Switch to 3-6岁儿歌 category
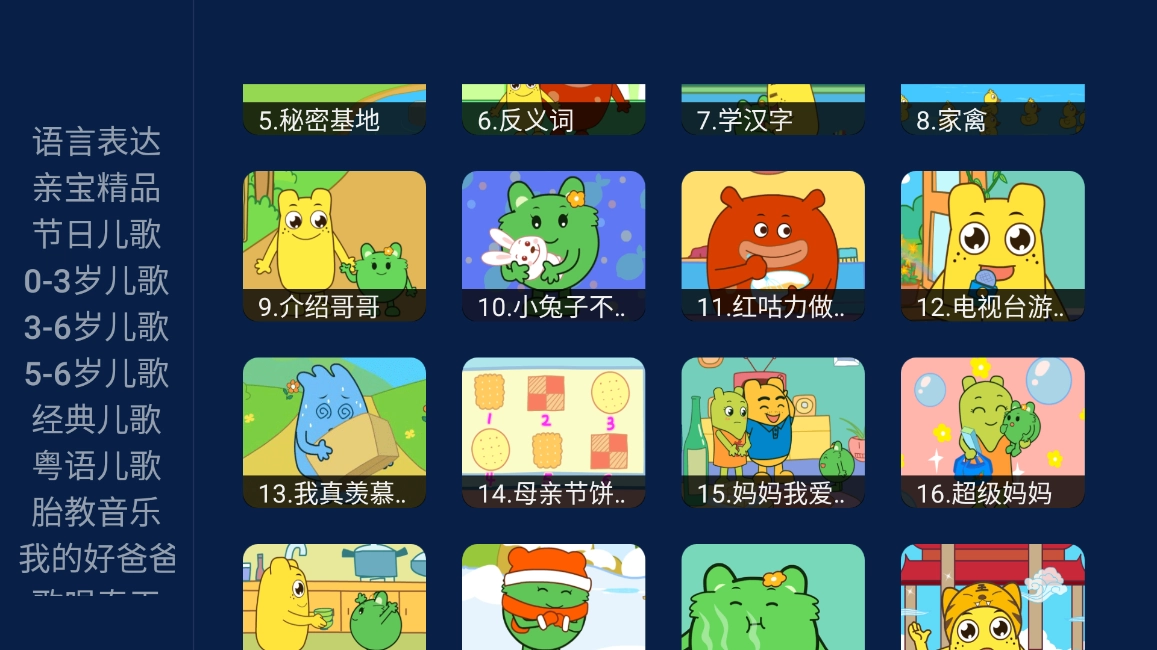The width and height of the screenshot is (1157, 650). [x=97, y=327]
